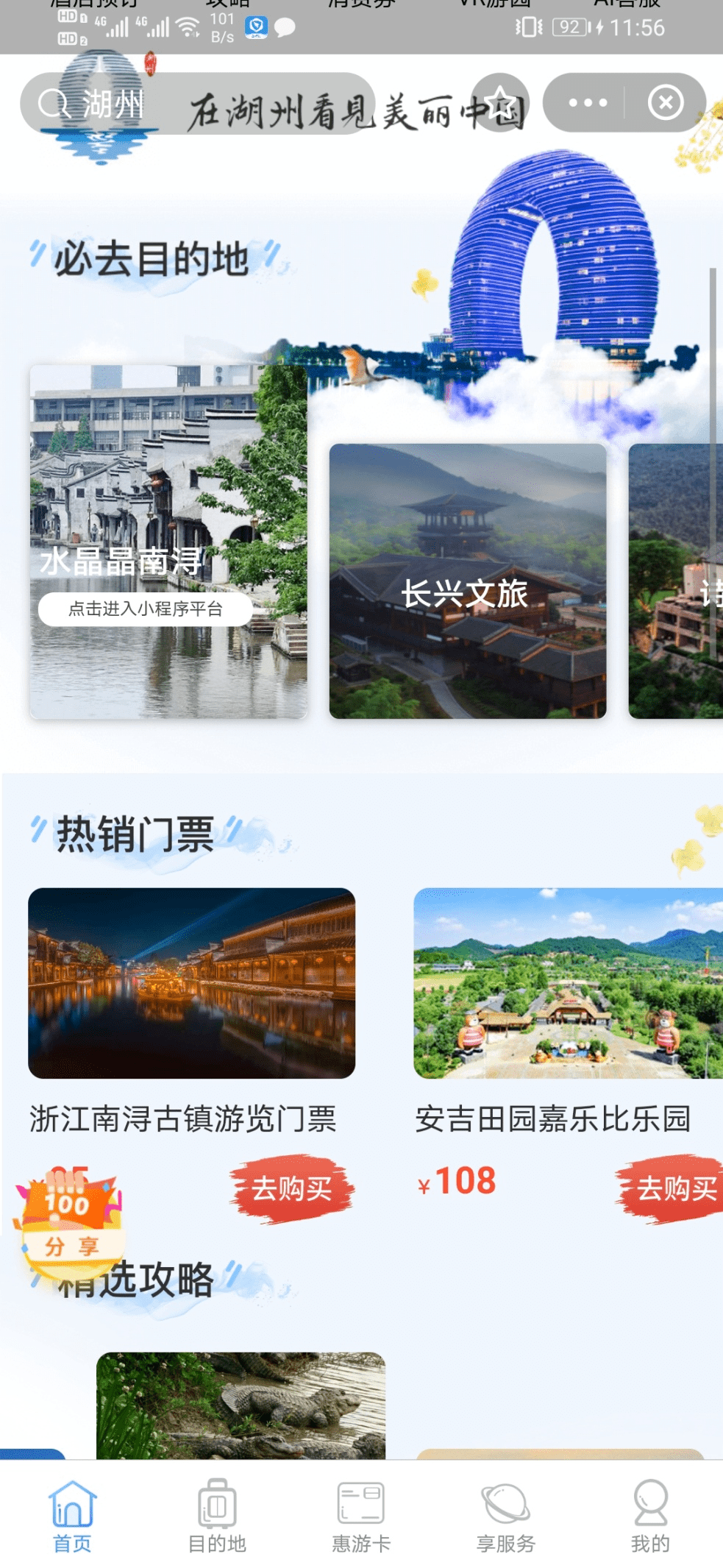Open the 长兴文旅 destination card
The width and height of the screenshot is (723, 1568).
[x=468, y=581]
